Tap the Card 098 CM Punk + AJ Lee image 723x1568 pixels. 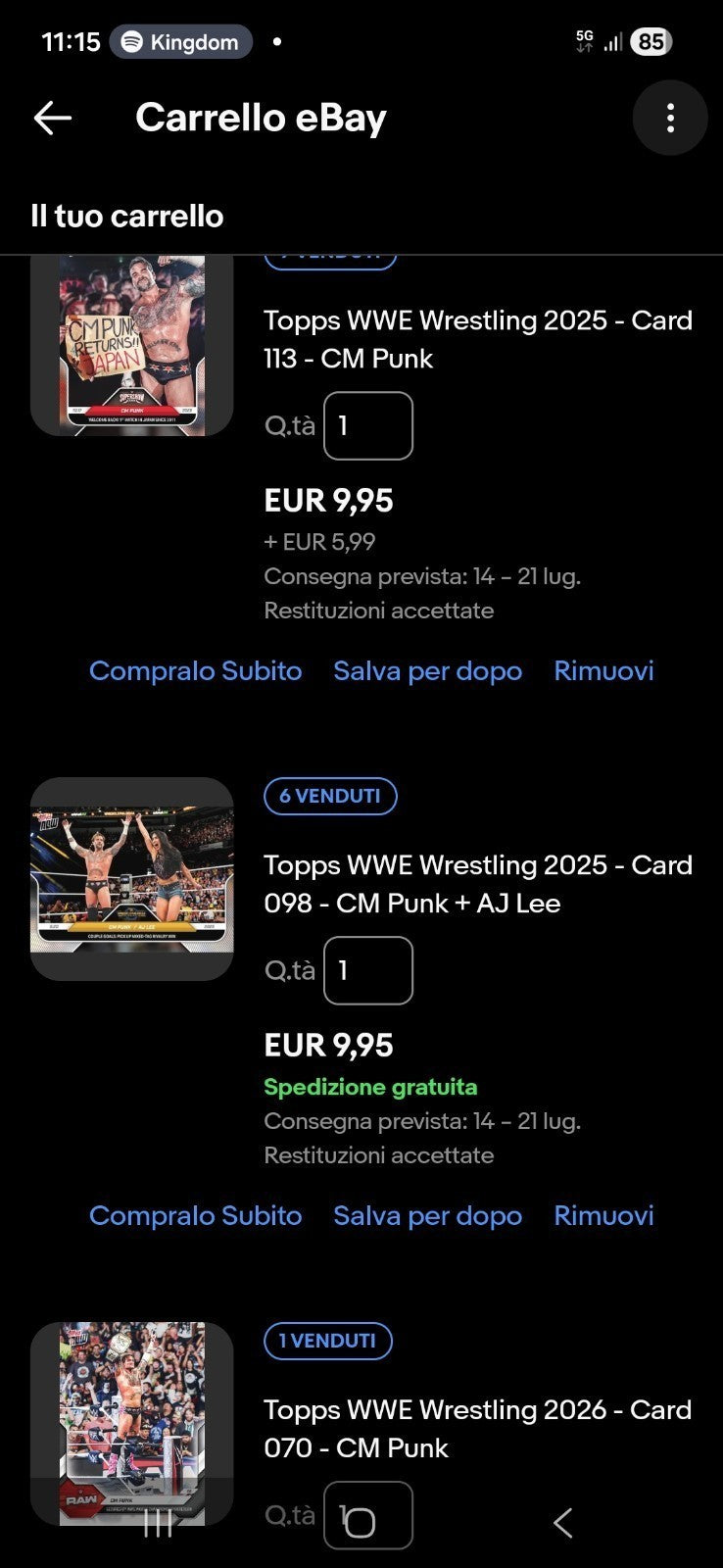click(x=132, y=879)
